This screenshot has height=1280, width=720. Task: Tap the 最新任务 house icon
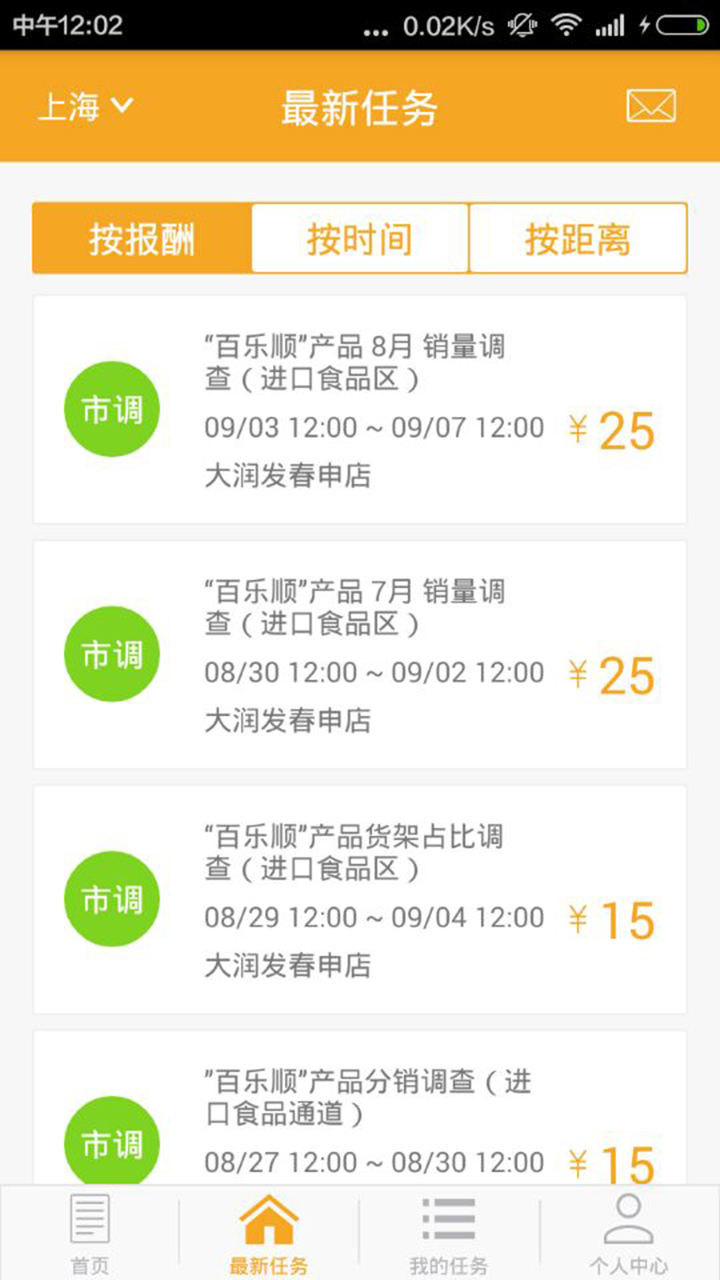(268, 1222)
